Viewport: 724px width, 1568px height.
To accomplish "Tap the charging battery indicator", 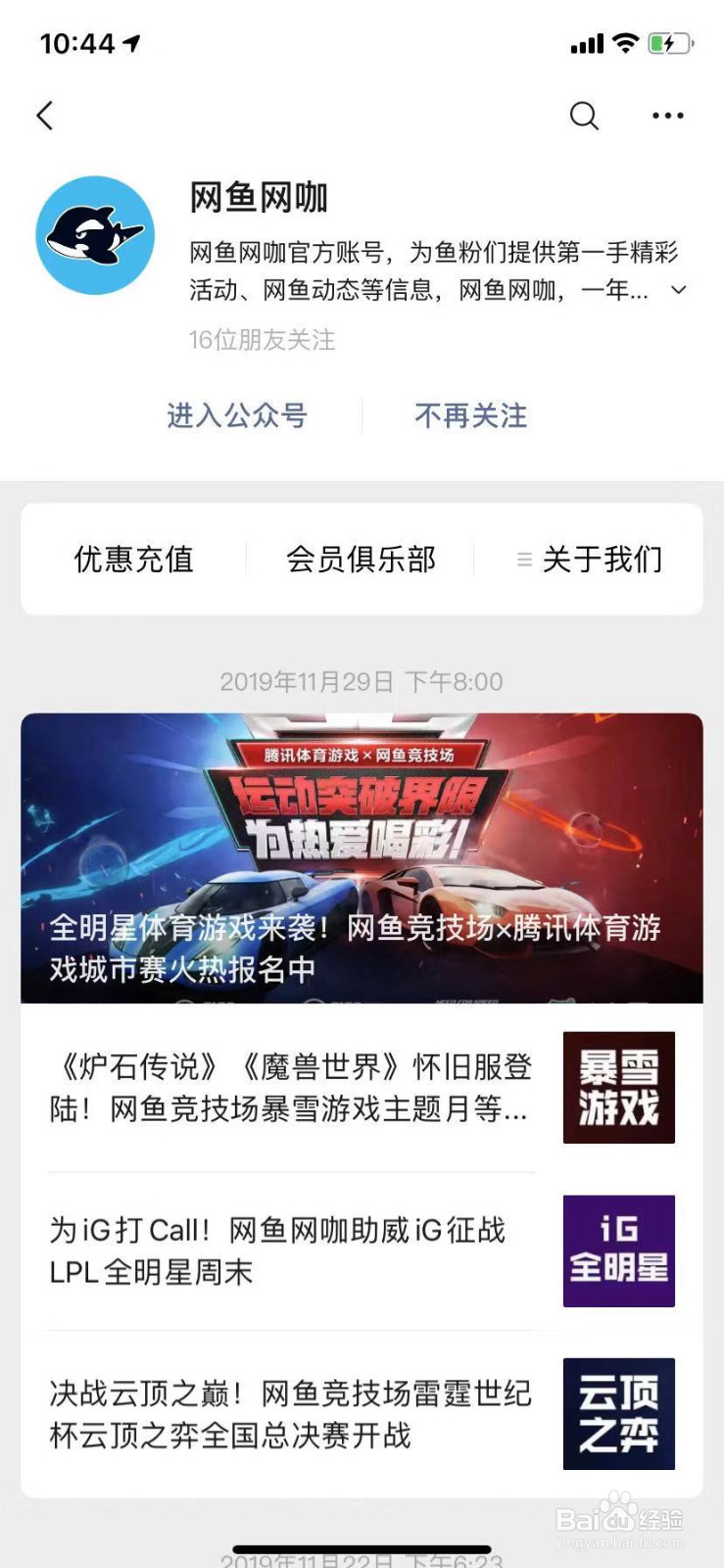I will pyautogui.click(x=670, y=43).
